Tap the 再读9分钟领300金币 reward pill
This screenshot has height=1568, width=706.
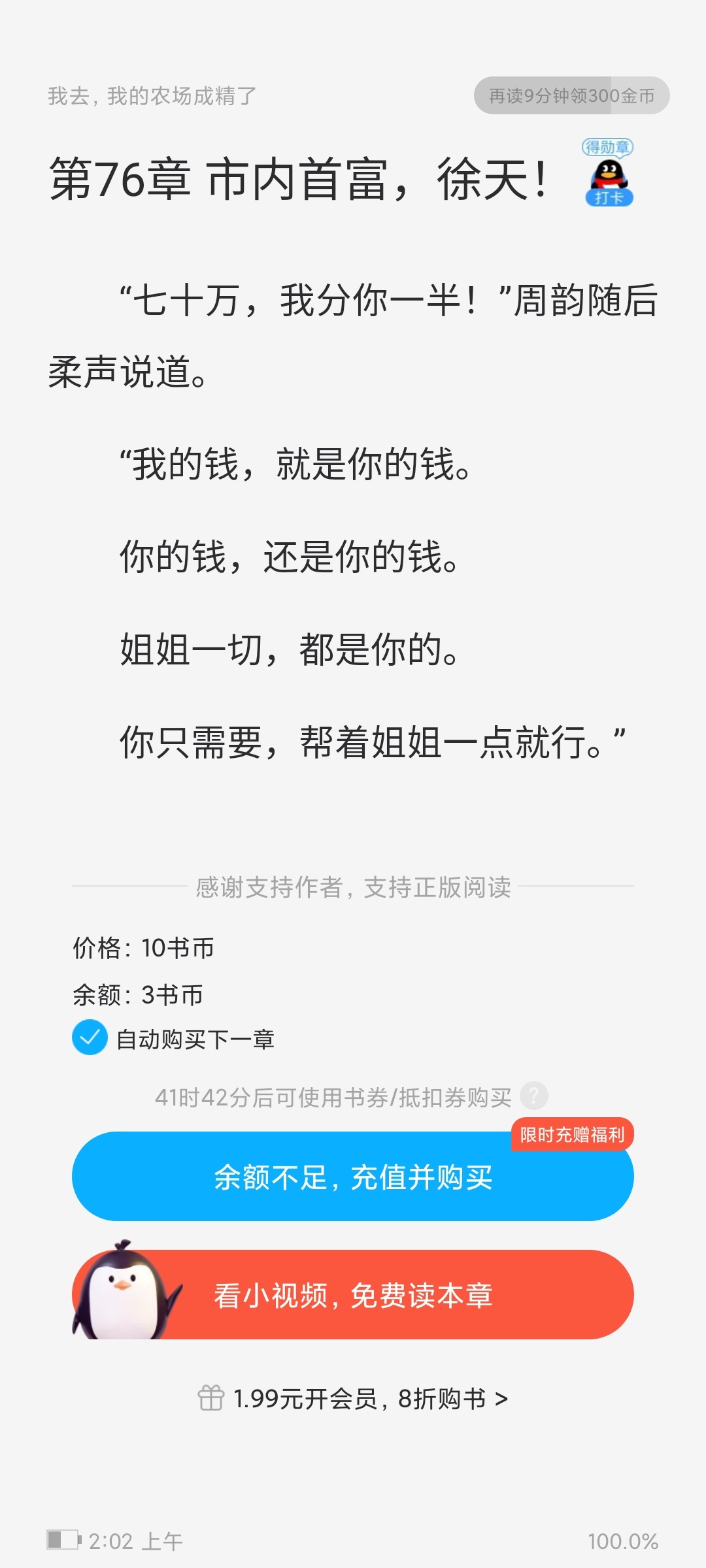(x=571, y=95)
